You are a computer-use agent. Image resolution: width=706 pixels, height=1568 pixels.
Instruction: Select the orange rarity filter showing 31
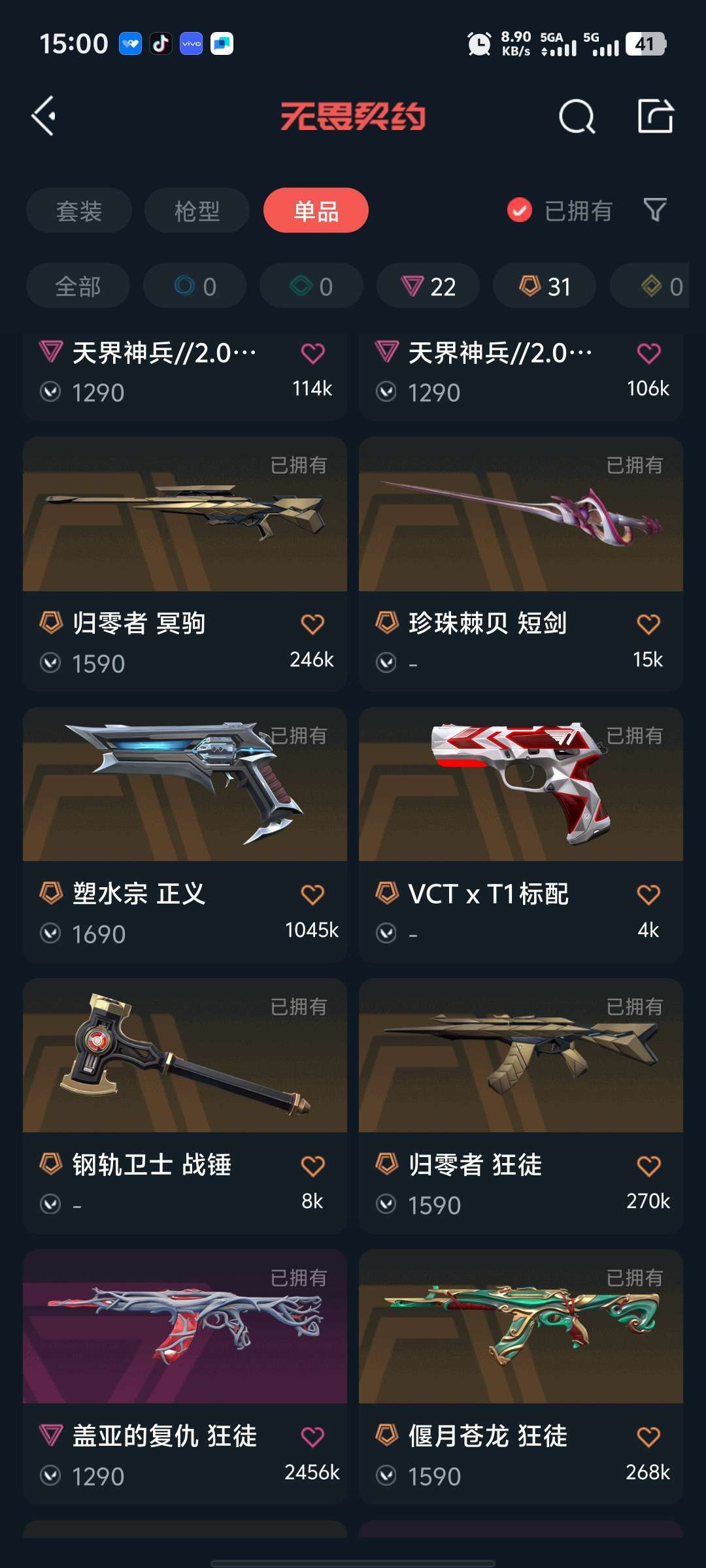tap(543, 286)
